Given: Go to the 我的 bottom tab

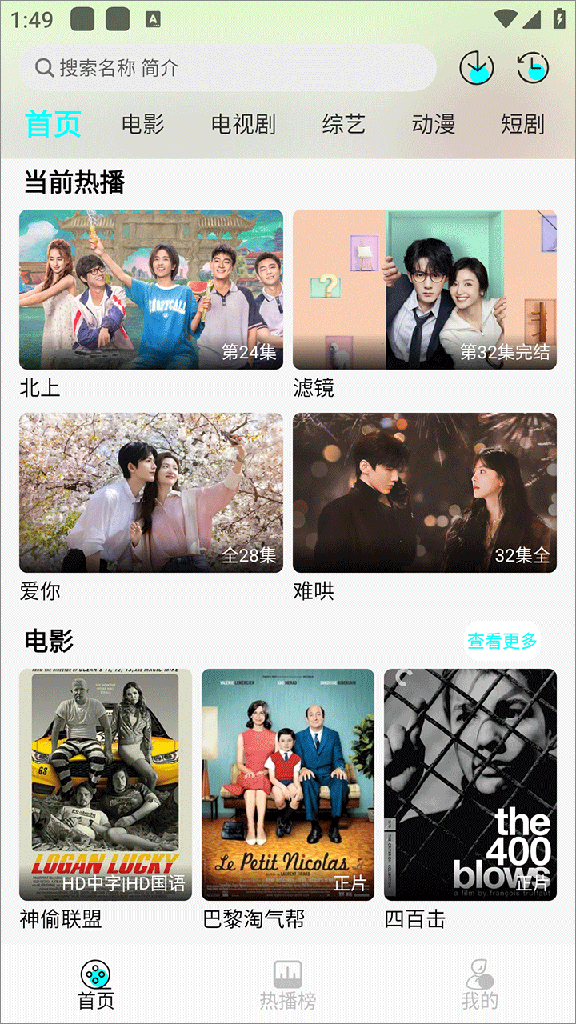Looking at the screenshot, I should pyautogui.click(x=480, y=985).
